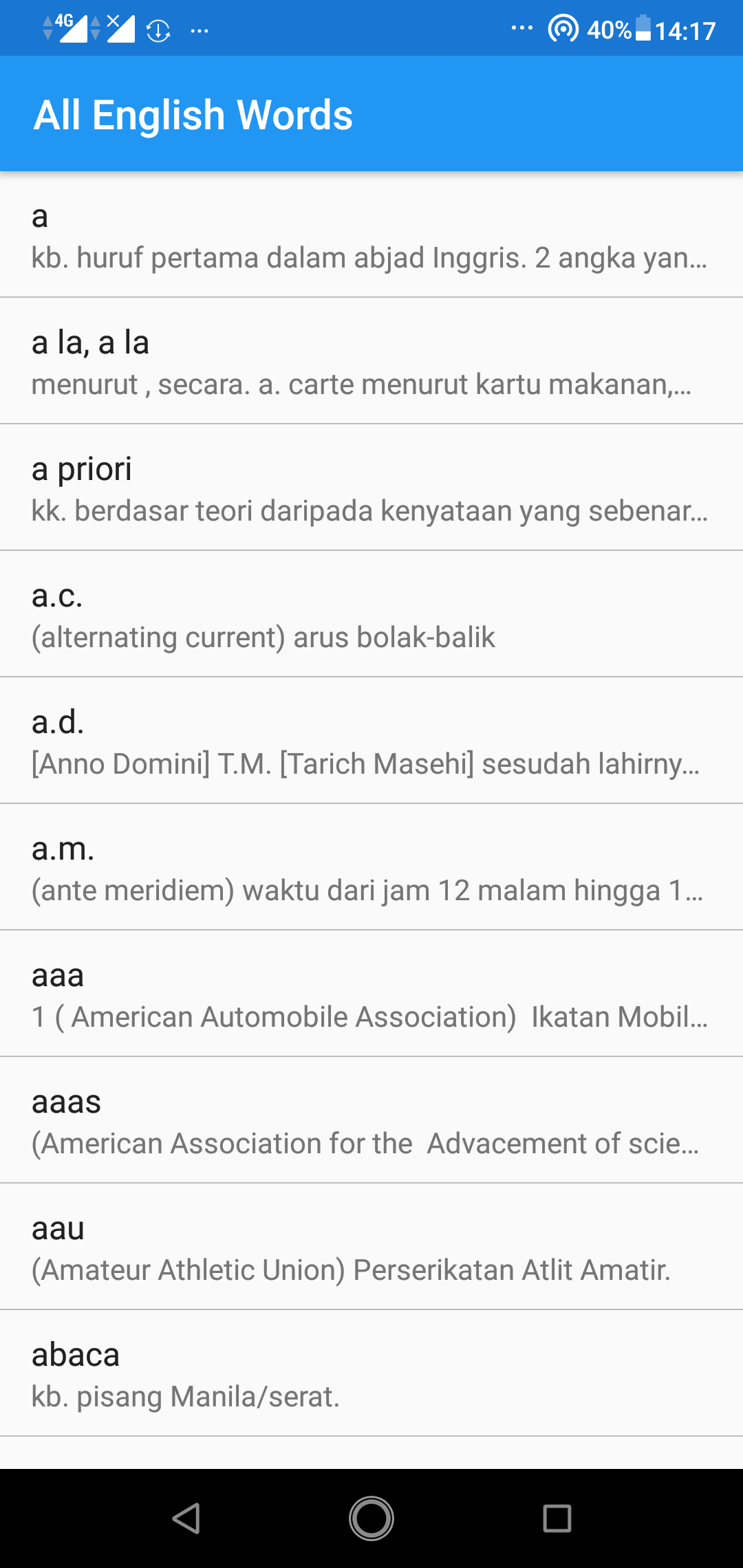Open the 'a la, a la' entry
The height and width of the screenshot is (1568, 743).
click(371, 362)
